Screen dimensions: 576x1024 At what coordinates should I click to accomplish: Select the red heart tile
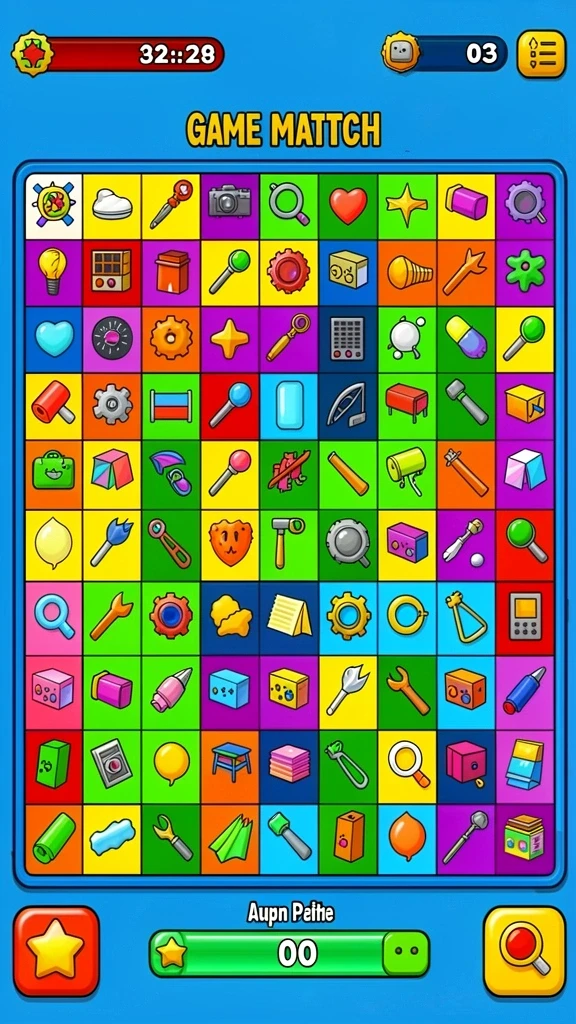pos(348,206)
